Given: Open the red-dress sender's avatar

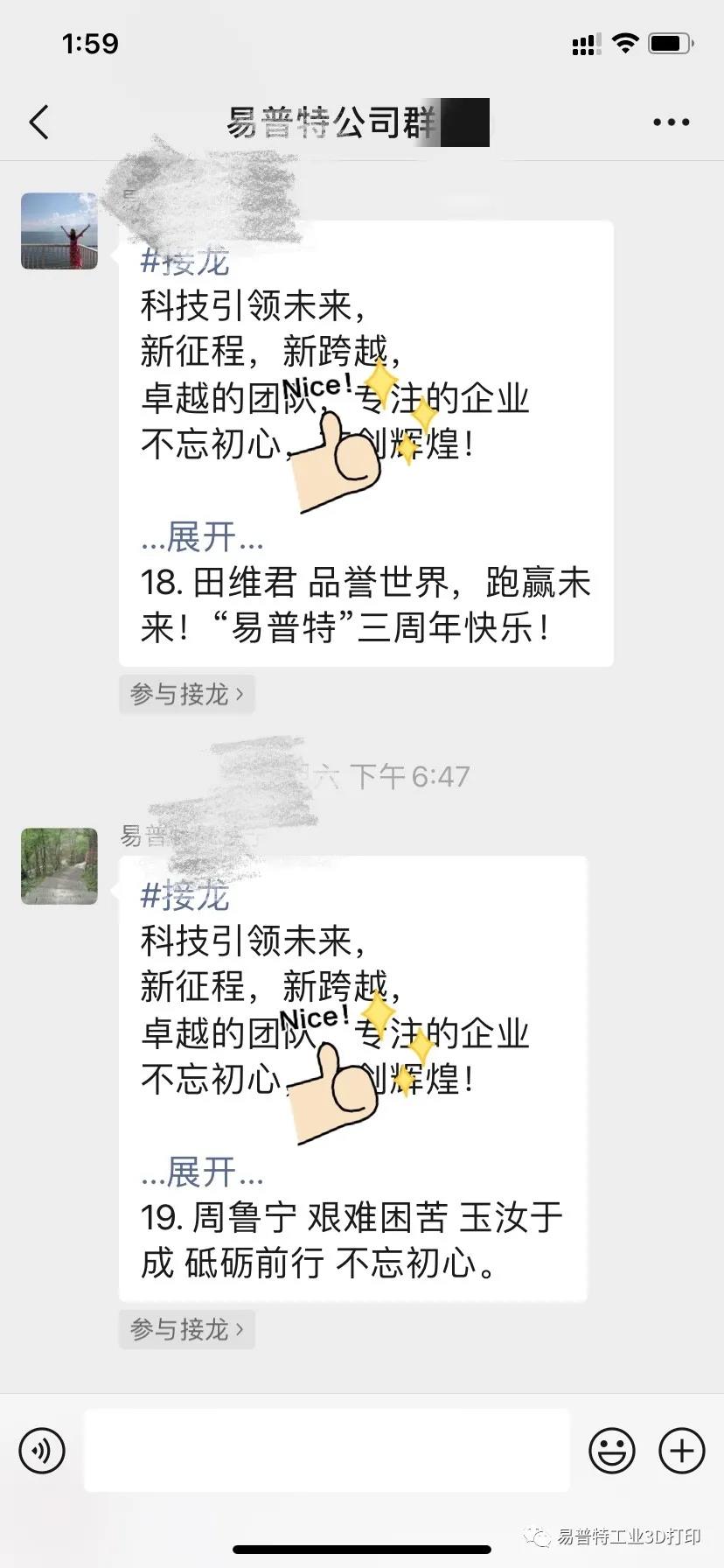Looking at the screenshot, I should tap(59, 231).
